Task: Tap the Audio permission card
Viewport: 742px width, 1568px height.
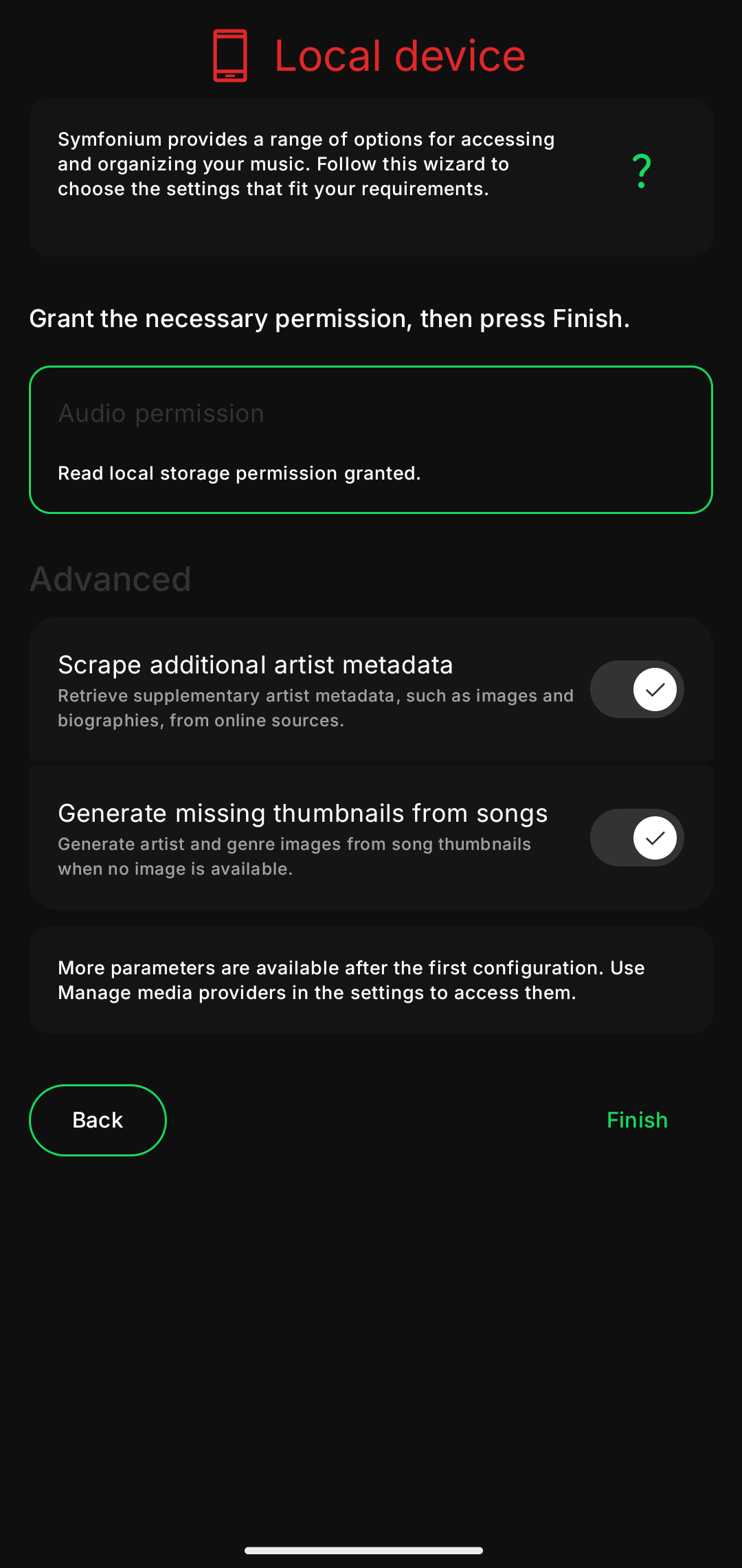Action: [370, 440]
